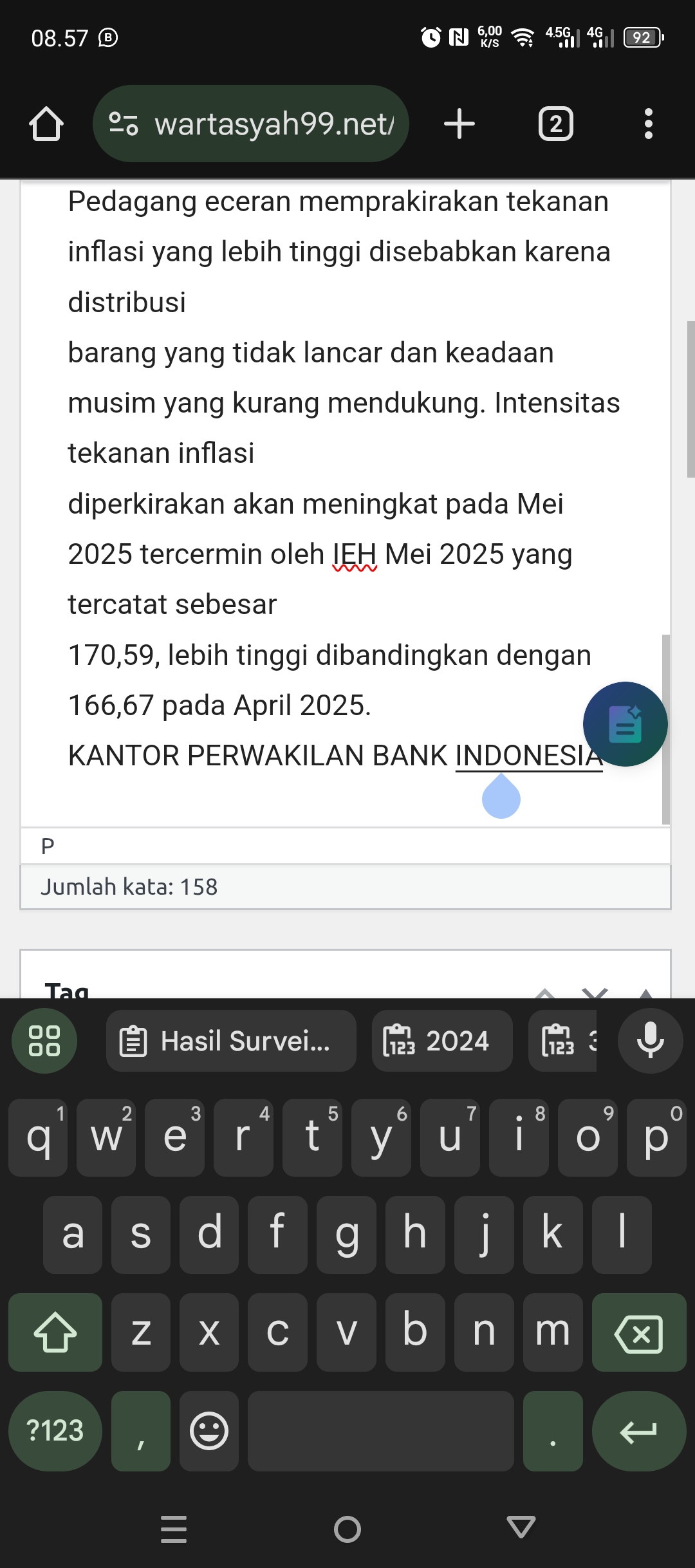
Task: Tap the wartasyah99.net address bar
Action: point(251,124)
